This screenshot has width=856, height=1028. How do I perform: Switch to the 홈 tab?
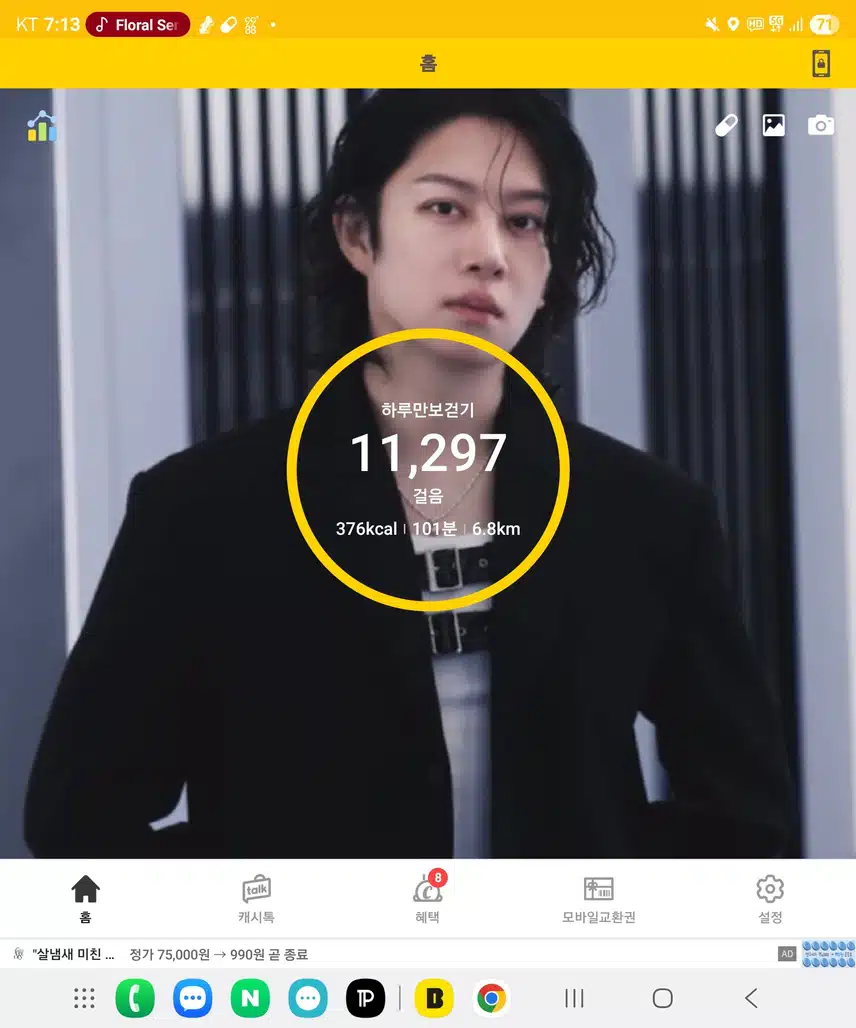pyautogui.click(x=86, y=898)
